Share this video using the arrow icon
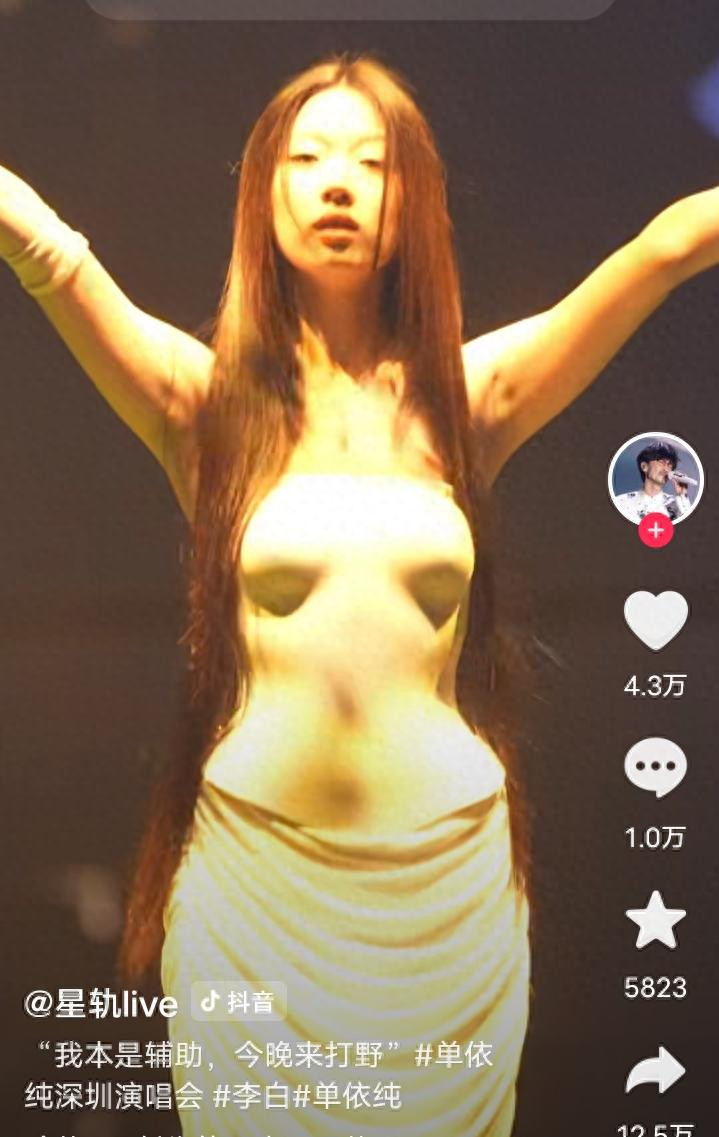The height and width of the screenshot is (1137, 719). coord(656,1072)
